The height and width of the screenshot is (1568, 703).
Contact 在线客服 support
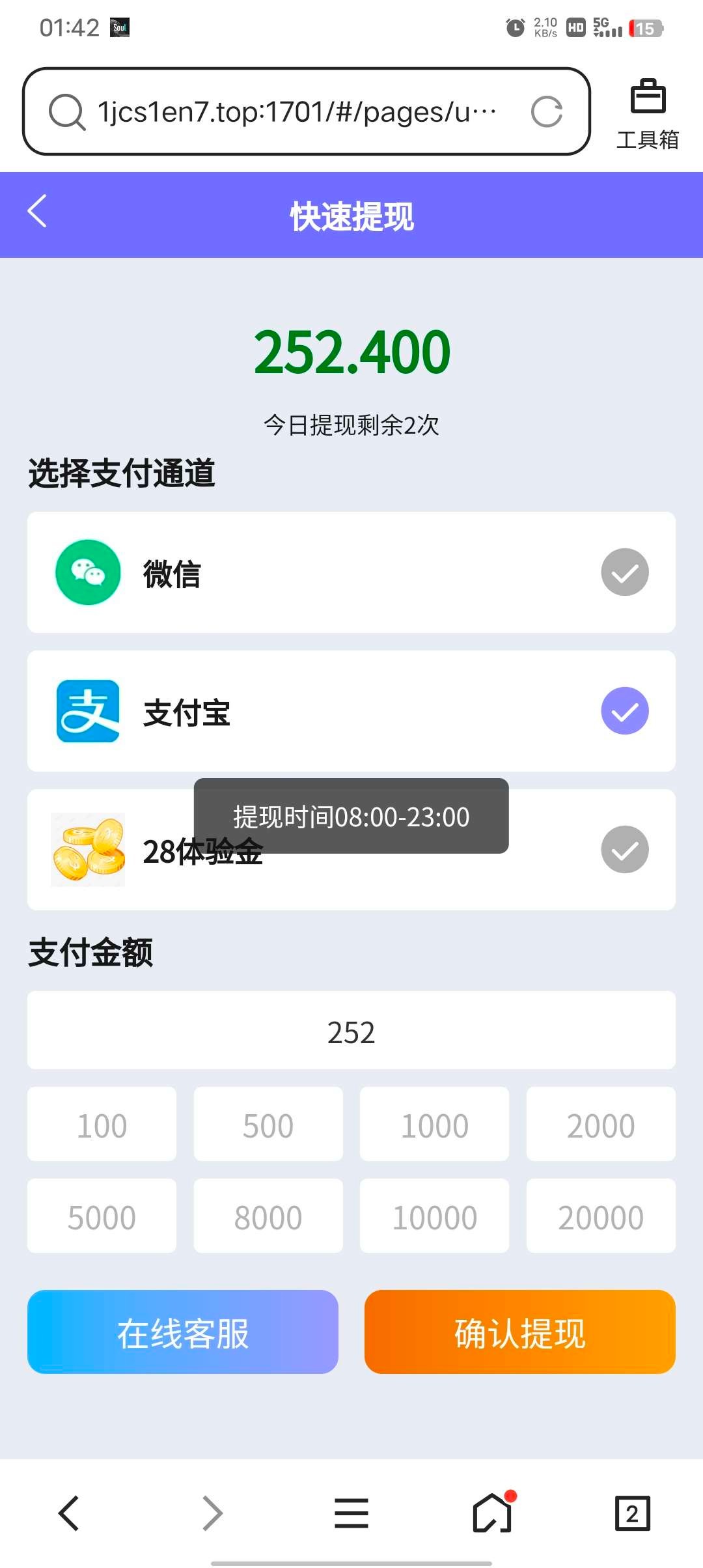[183, 1332]
